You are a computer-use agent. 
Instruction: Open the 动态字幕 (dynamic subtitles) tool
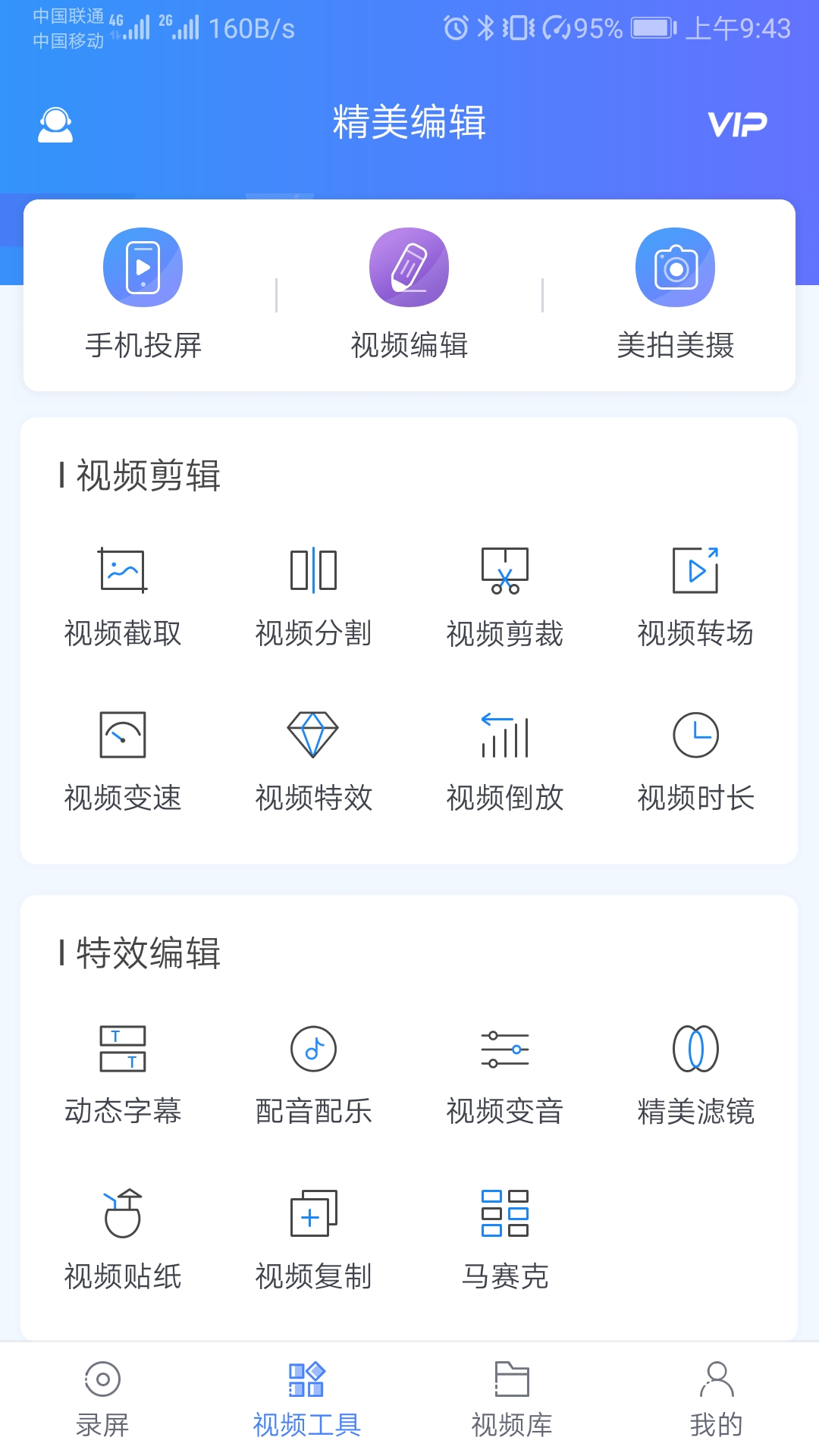(x=124, y=1077)
